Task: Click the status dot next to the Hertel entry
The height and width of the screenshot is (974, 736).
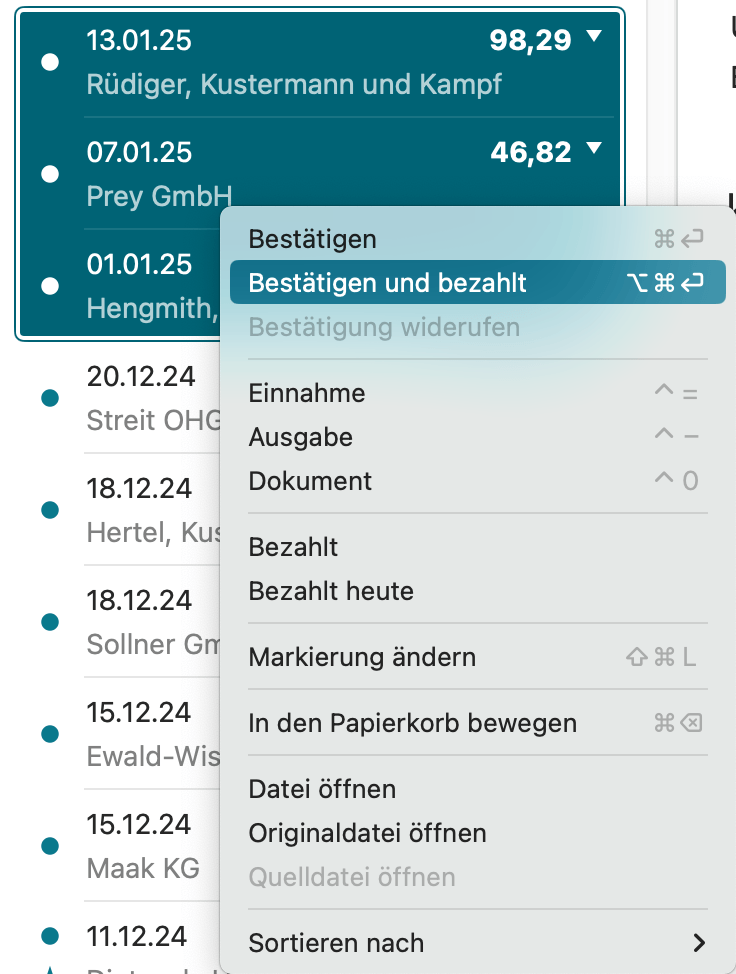Action: (49, 509)
